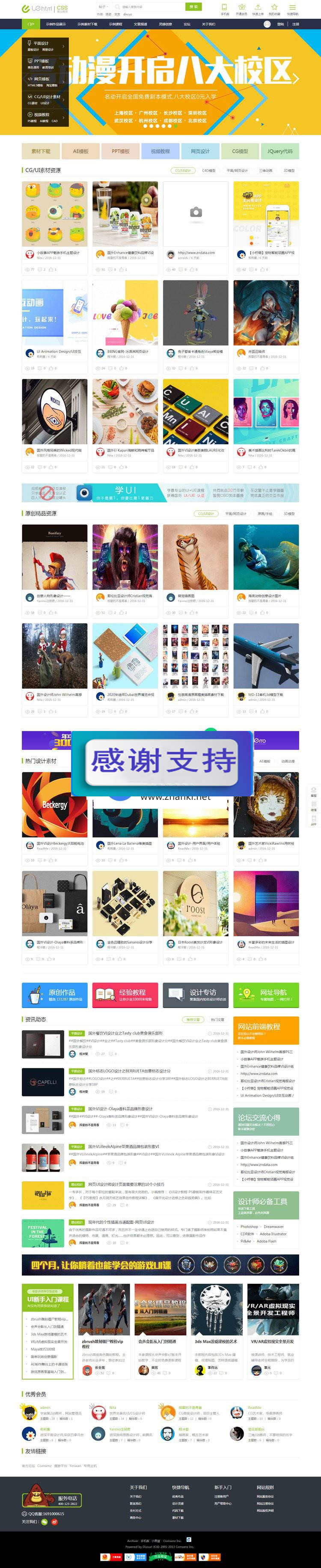This screenshot has height=1568, width=321.
Task: Select the AE模板 category tile
Action: [80, 151]
